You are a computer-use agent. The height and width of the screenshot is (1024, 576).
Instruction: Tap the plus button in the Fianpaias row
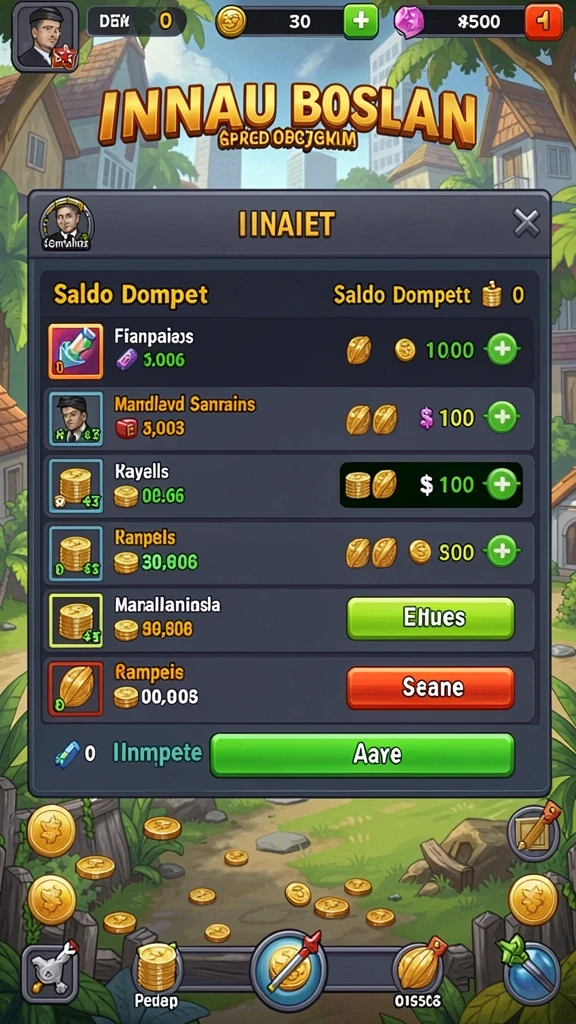(x=502, y=351)
